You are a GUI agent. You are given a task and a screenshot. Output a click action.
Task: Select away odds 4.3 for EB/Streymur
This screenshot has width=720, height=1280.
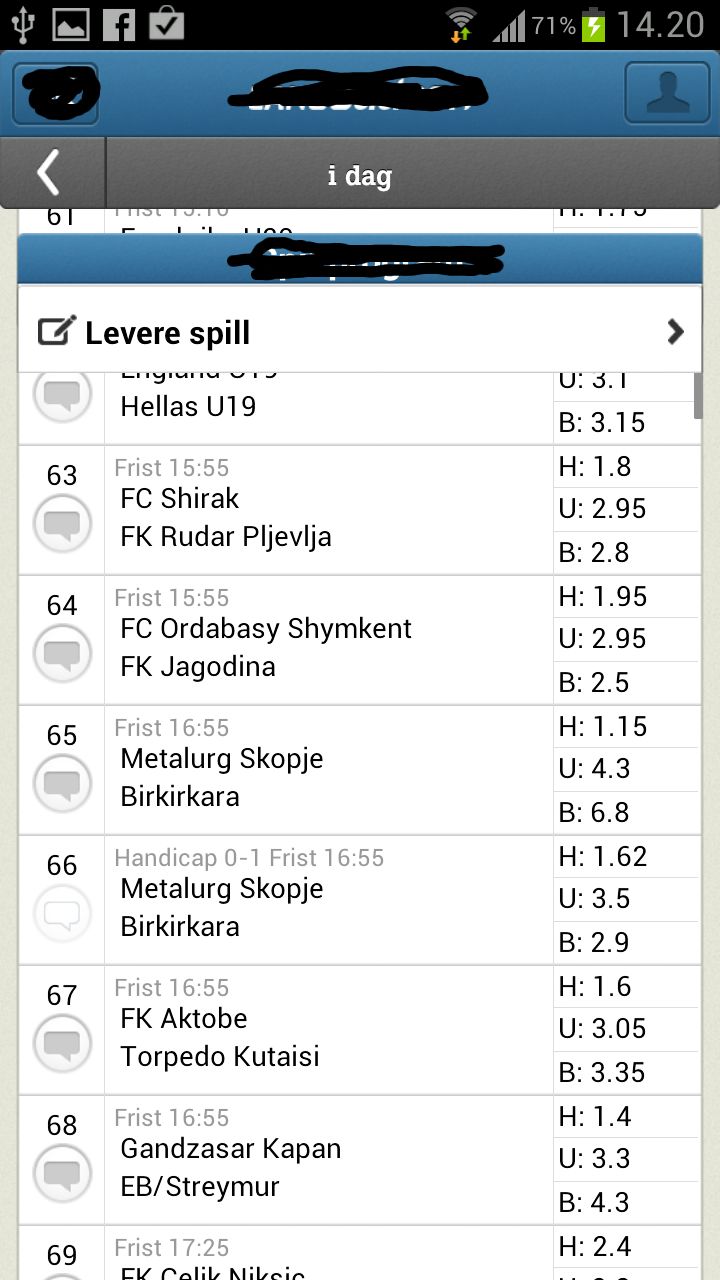[x=627, y=1203]
